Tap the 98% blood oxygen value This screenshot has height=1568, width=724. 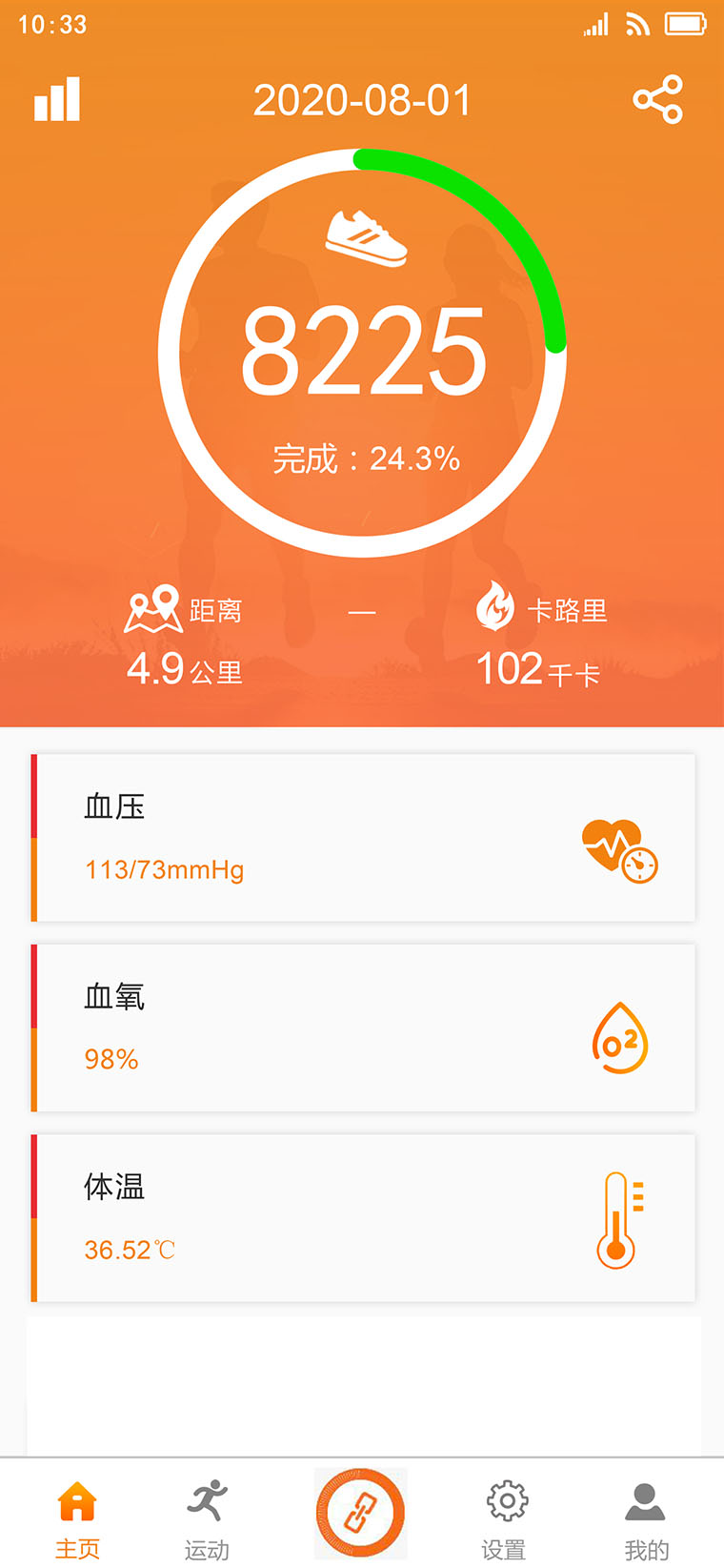111,1058
